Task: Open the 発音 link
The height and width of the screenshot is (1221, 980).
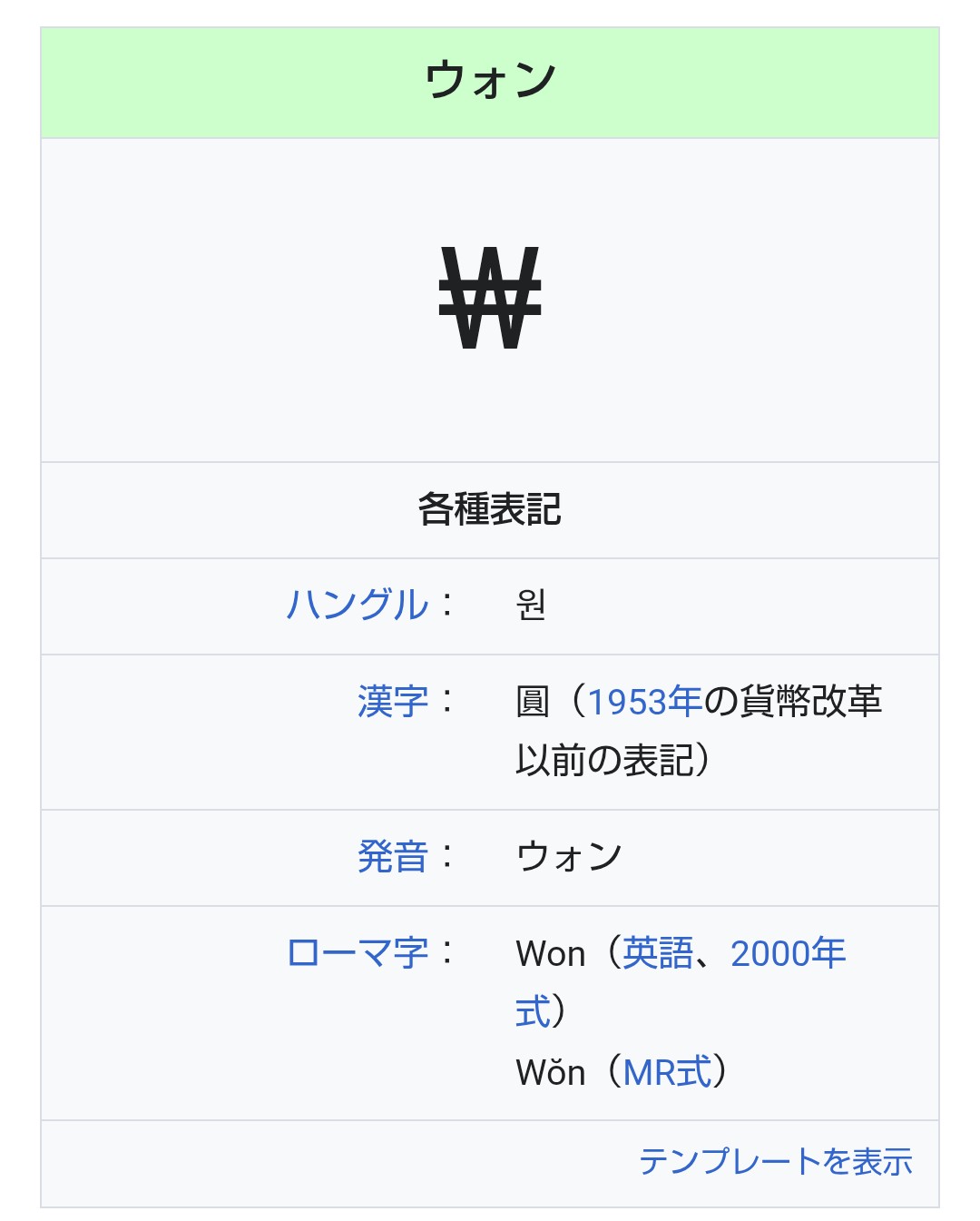Action: [392, 857]
